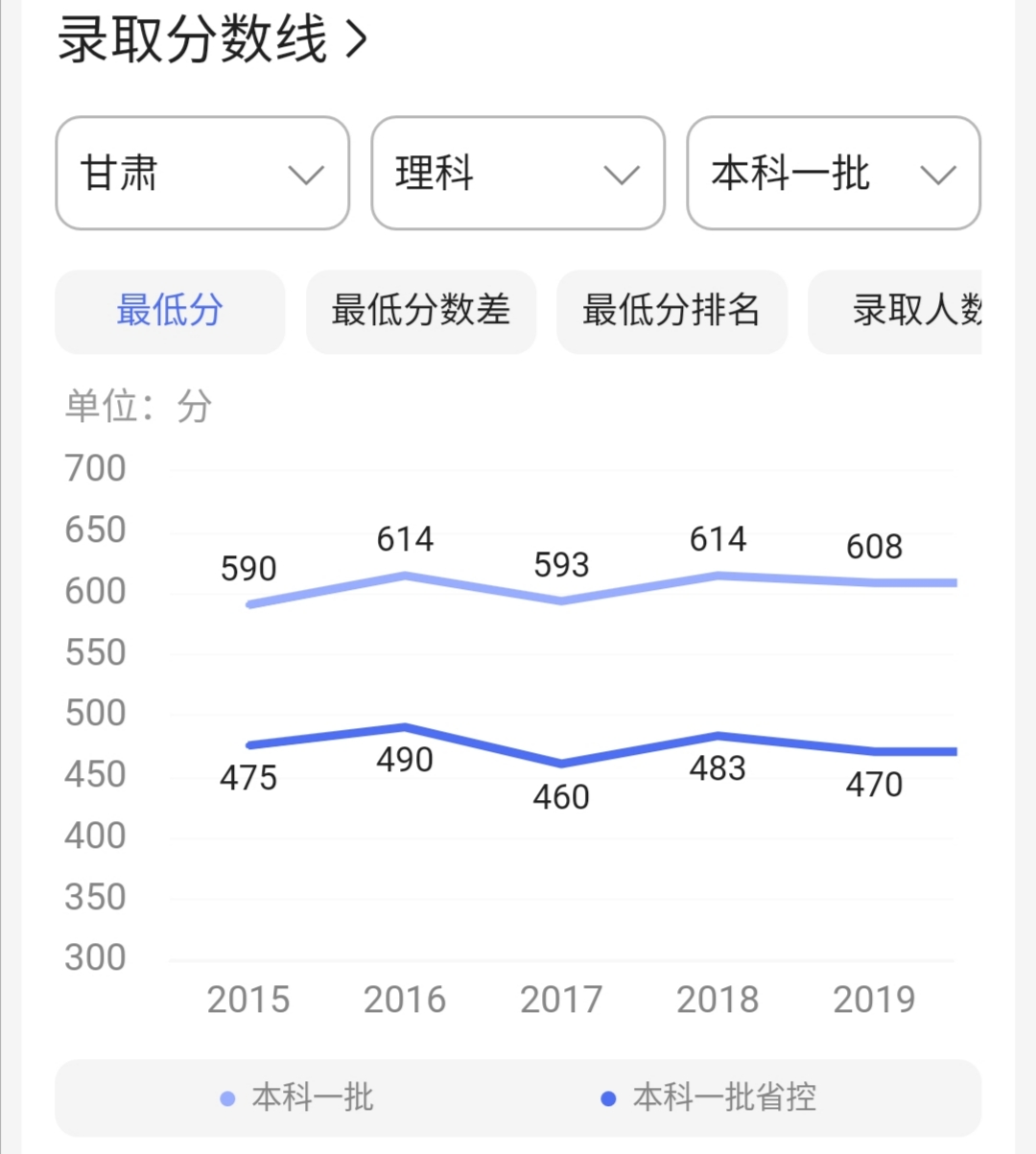The height and width of the screenshot is (1154, 1036).
Task: Open the 甘肃 province dropdown
Action: pos(201,174)
